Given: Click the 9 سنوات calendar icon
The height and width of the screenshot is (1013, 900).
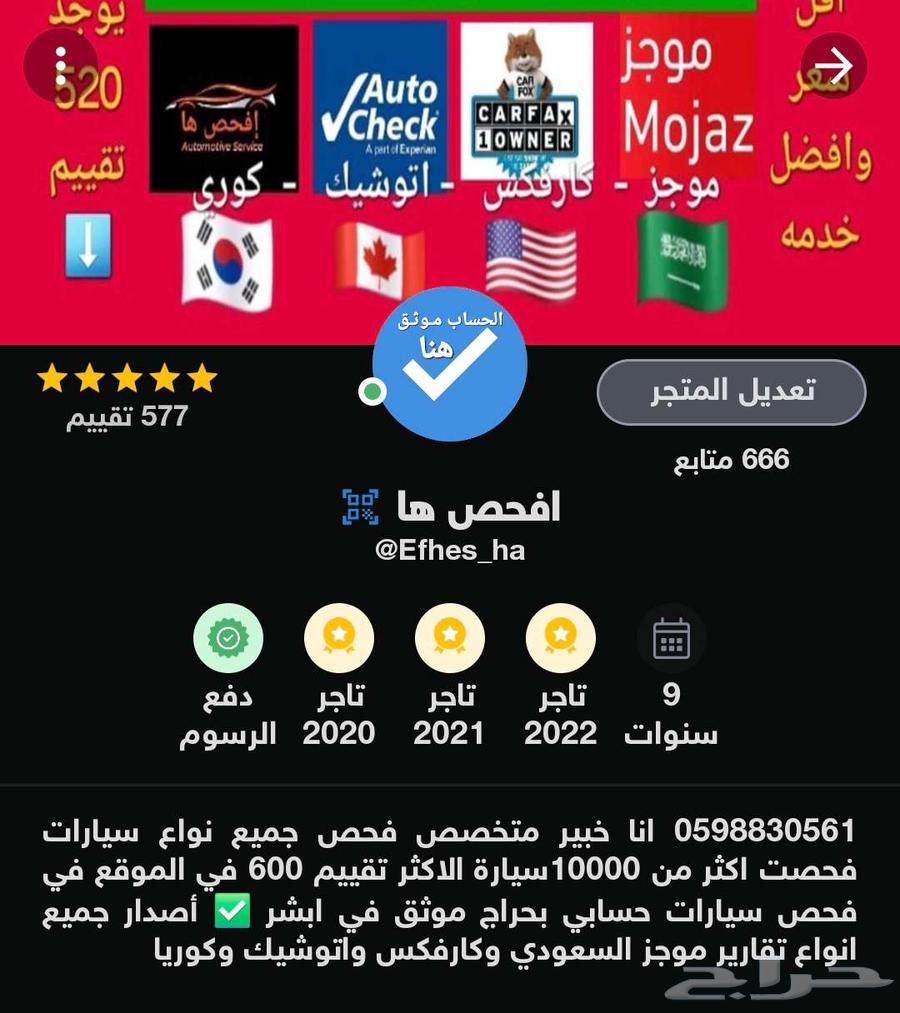Looking at the screenshot, I should tap(671, 637).
